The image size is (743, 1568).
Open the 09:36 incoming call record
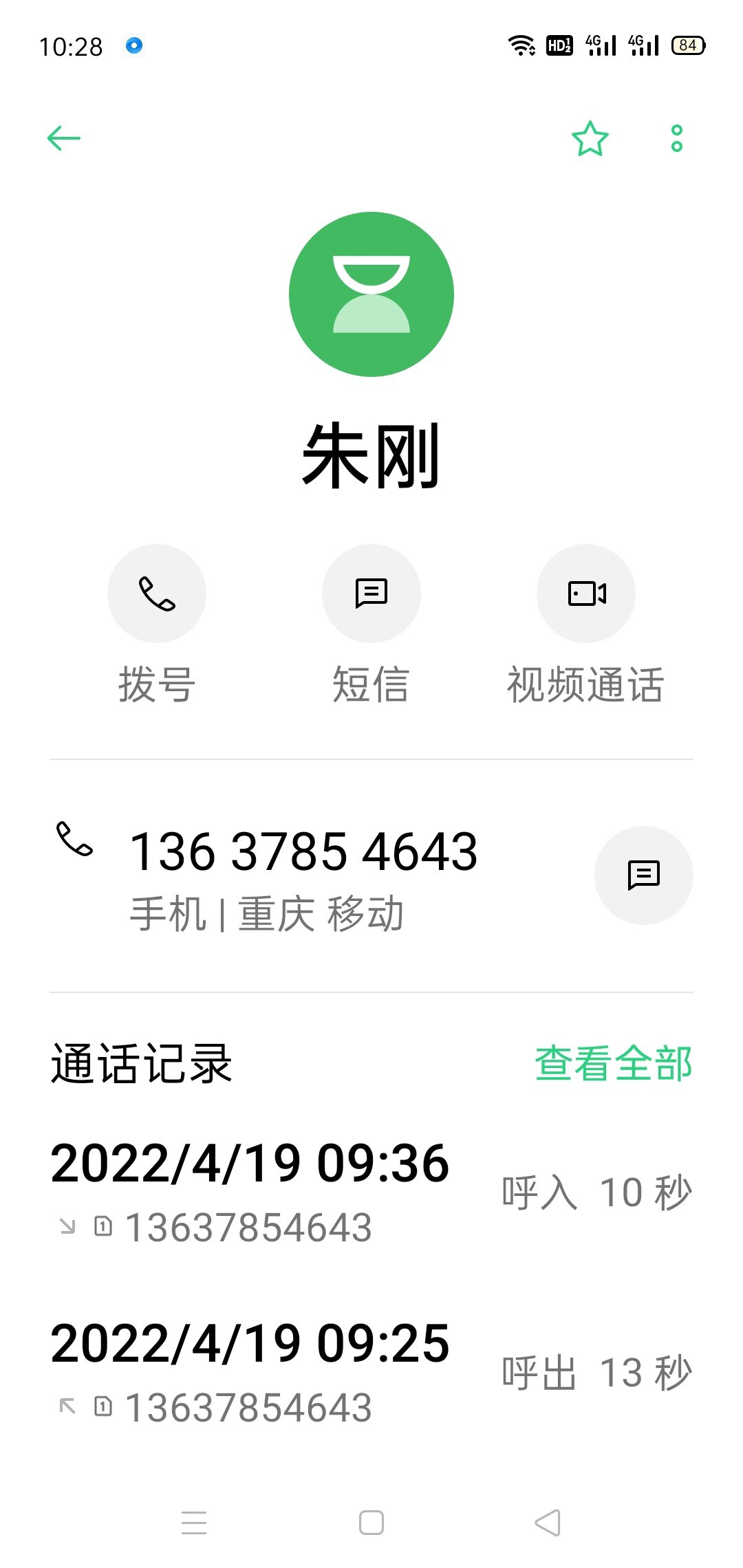371,1193
